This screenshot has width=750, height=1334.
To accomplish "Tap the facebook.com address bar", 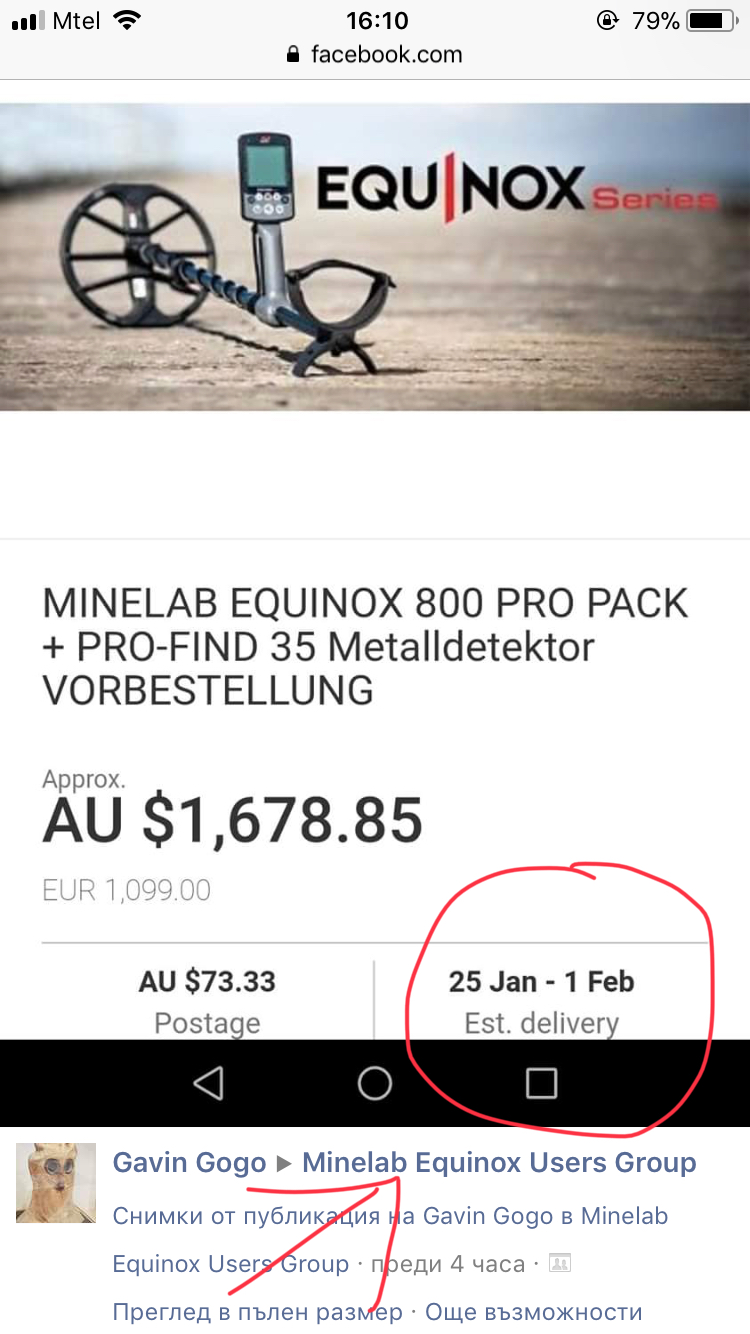I will tap(375, 54).
